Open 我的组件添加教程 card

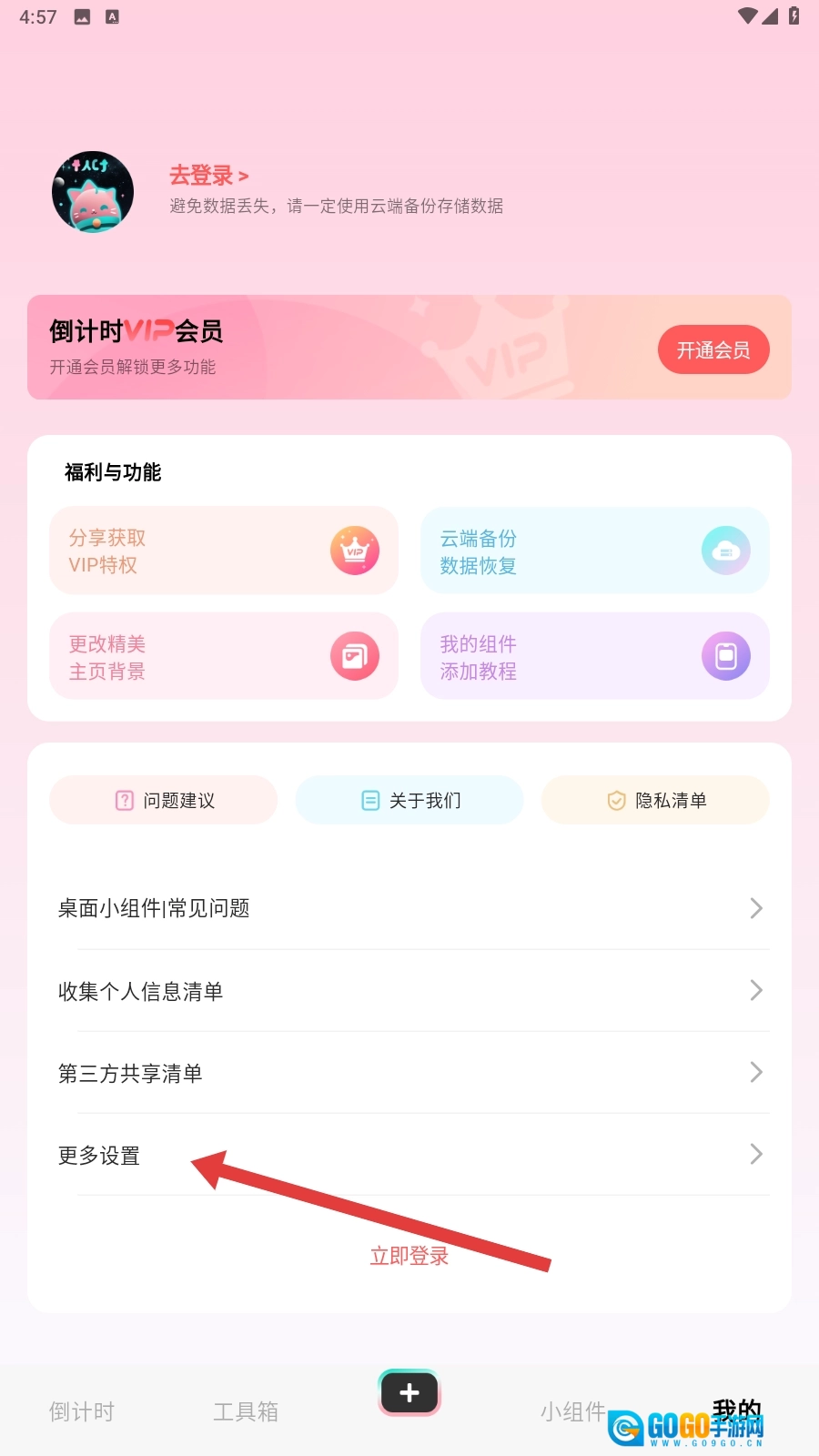(x=594, y=656)
